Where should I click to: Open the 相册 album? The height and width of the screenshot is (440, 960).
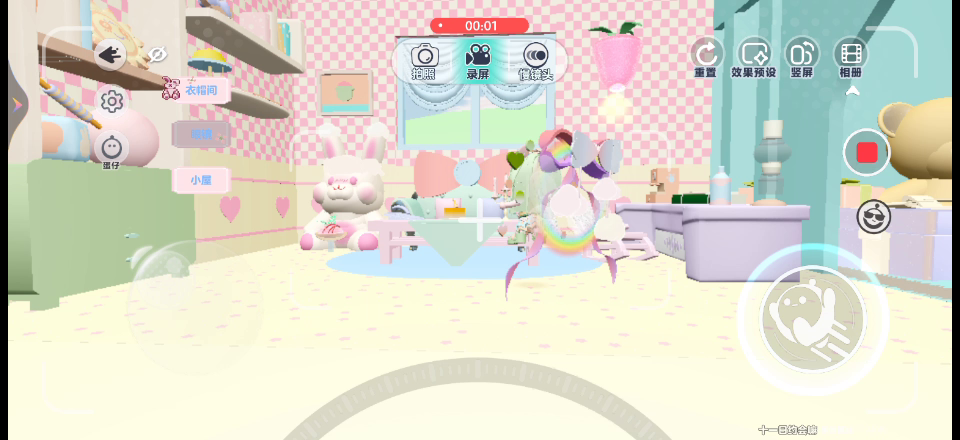click(x=850, y=57)
